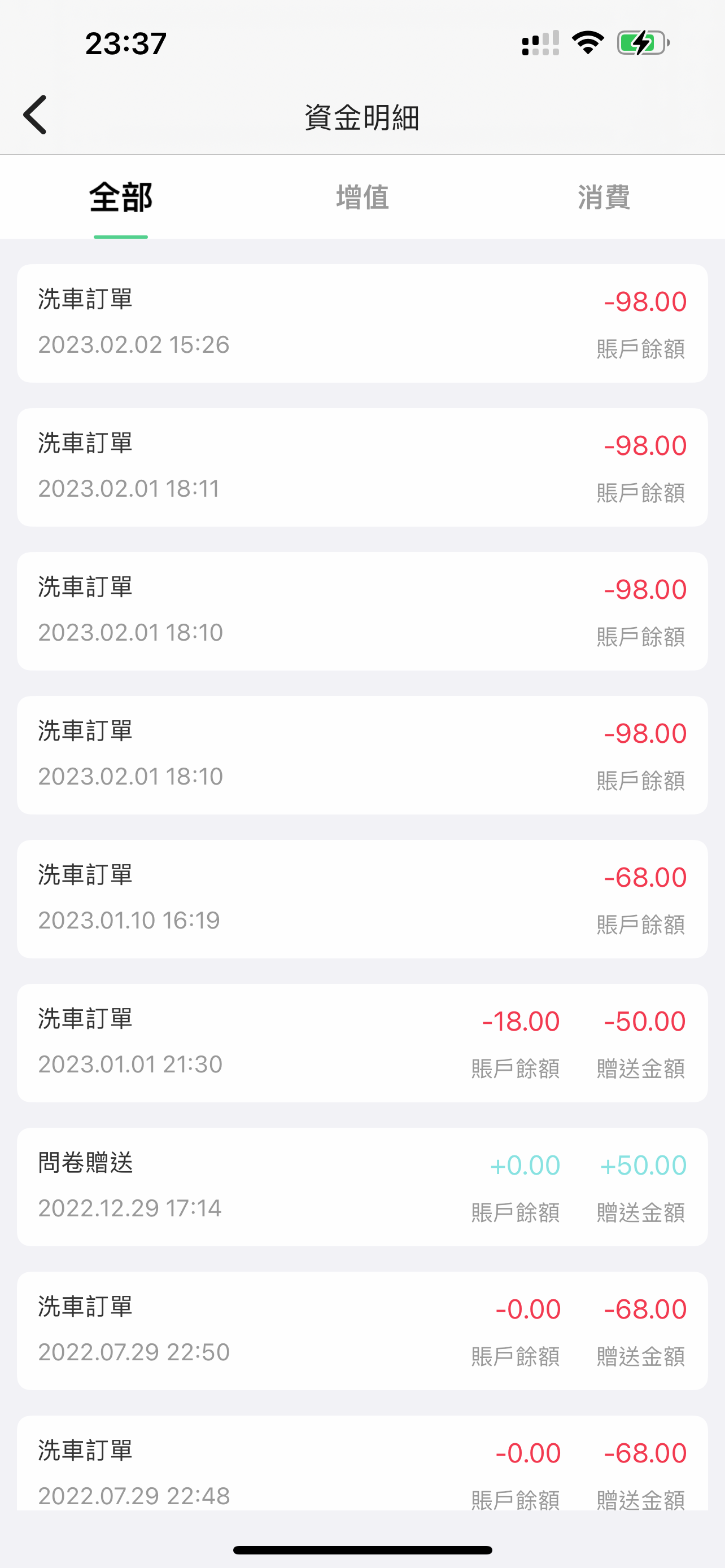Switch to the 消費 tab
This screenshot has height=1568, width=725.
coord(603,197)
